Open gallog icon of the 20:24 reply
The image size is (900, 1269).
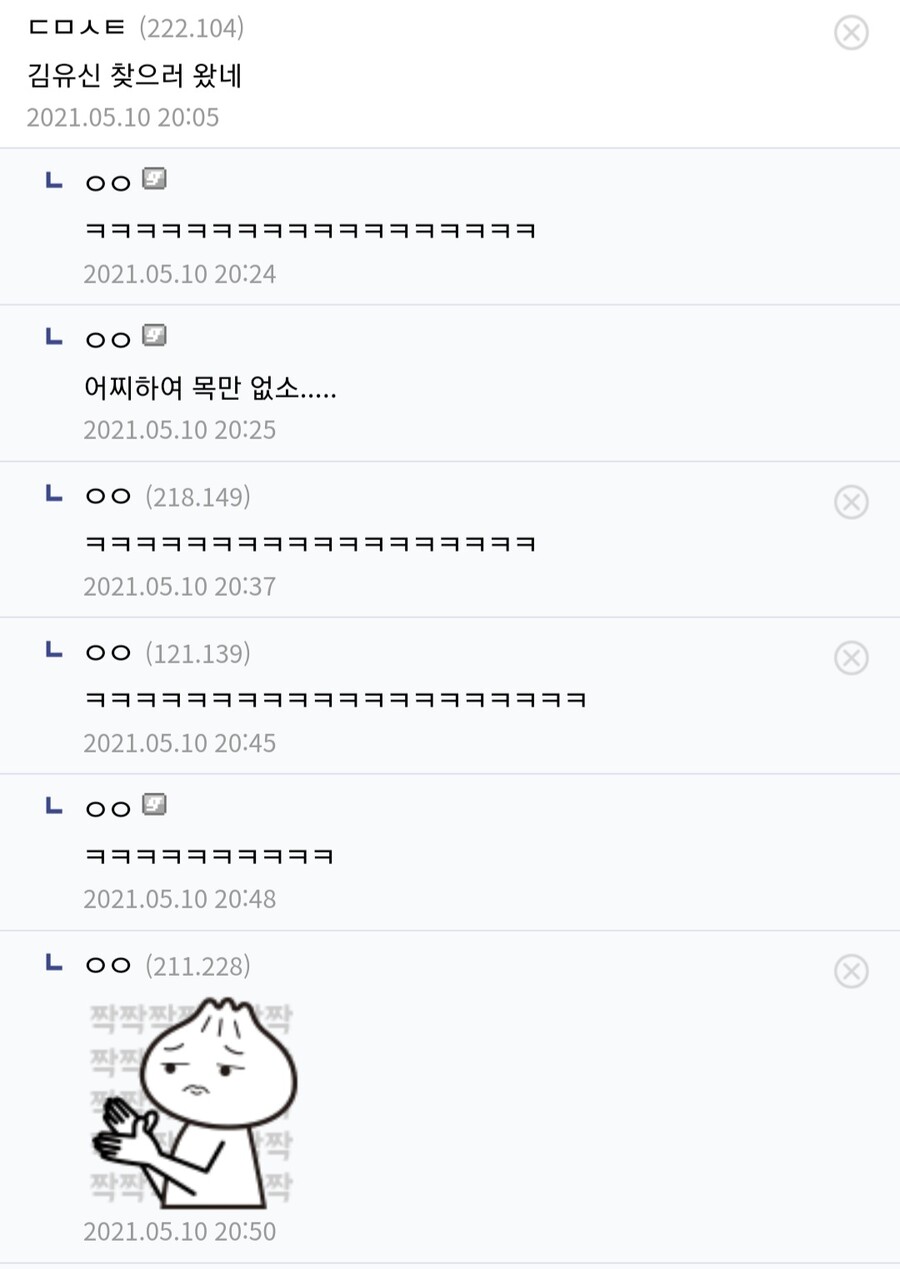(x=154, y=180)
